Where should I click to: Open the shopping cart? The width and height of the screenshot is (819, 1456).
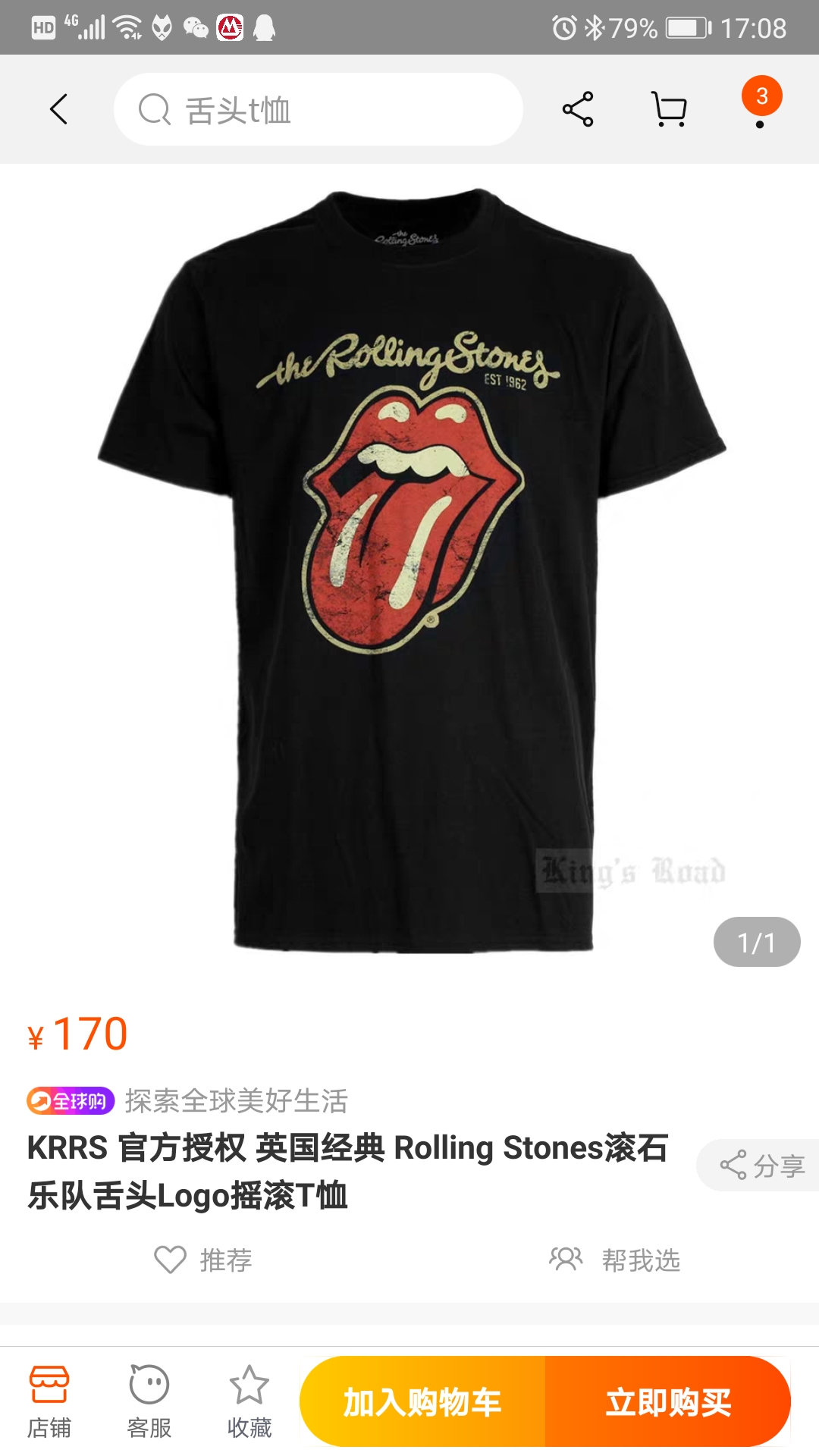coord(669,109)
